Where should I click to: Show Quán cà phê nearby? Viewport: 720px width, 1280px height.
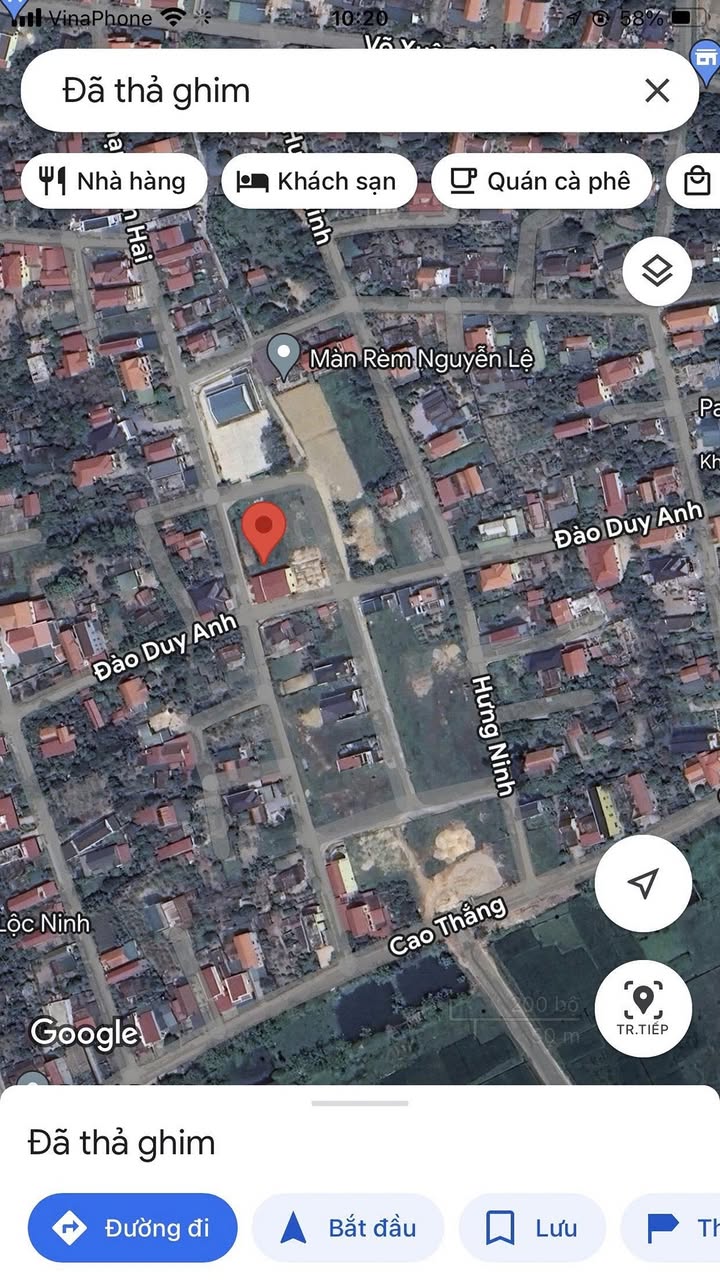tap(541, 181)
